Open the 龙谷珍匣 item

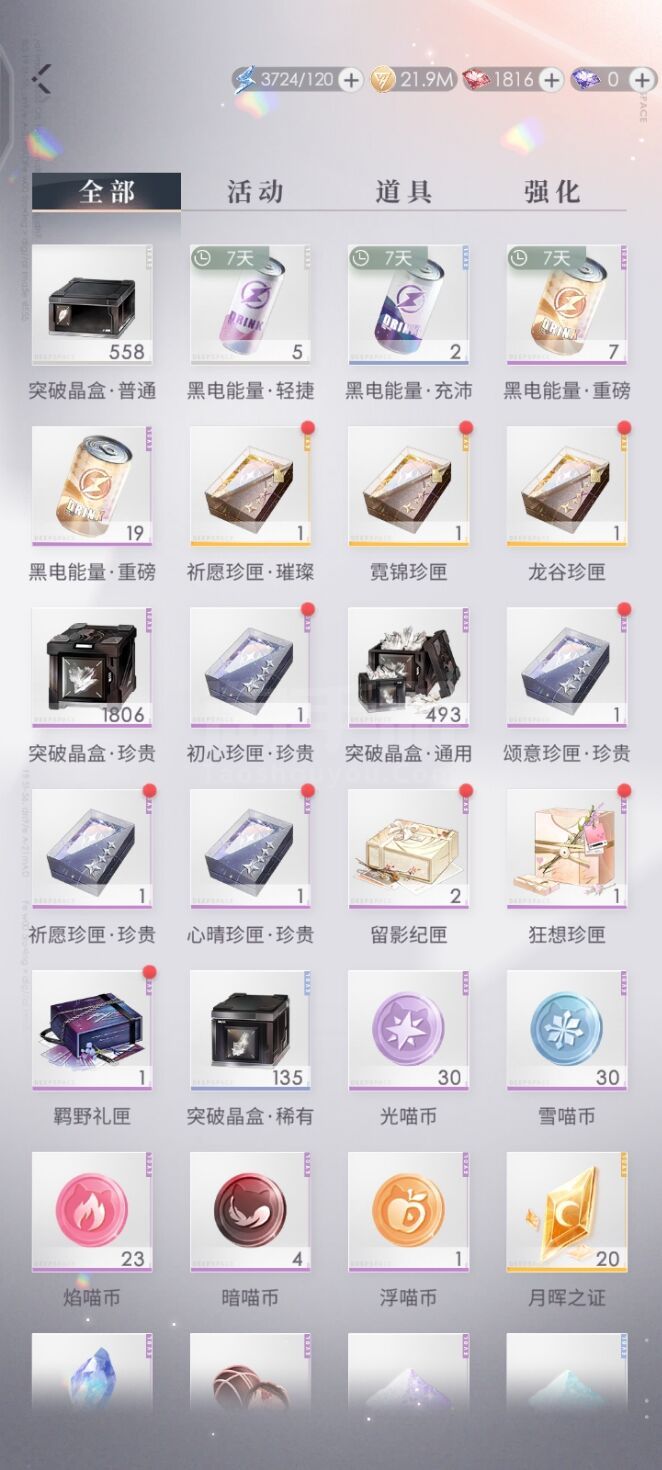566,487
